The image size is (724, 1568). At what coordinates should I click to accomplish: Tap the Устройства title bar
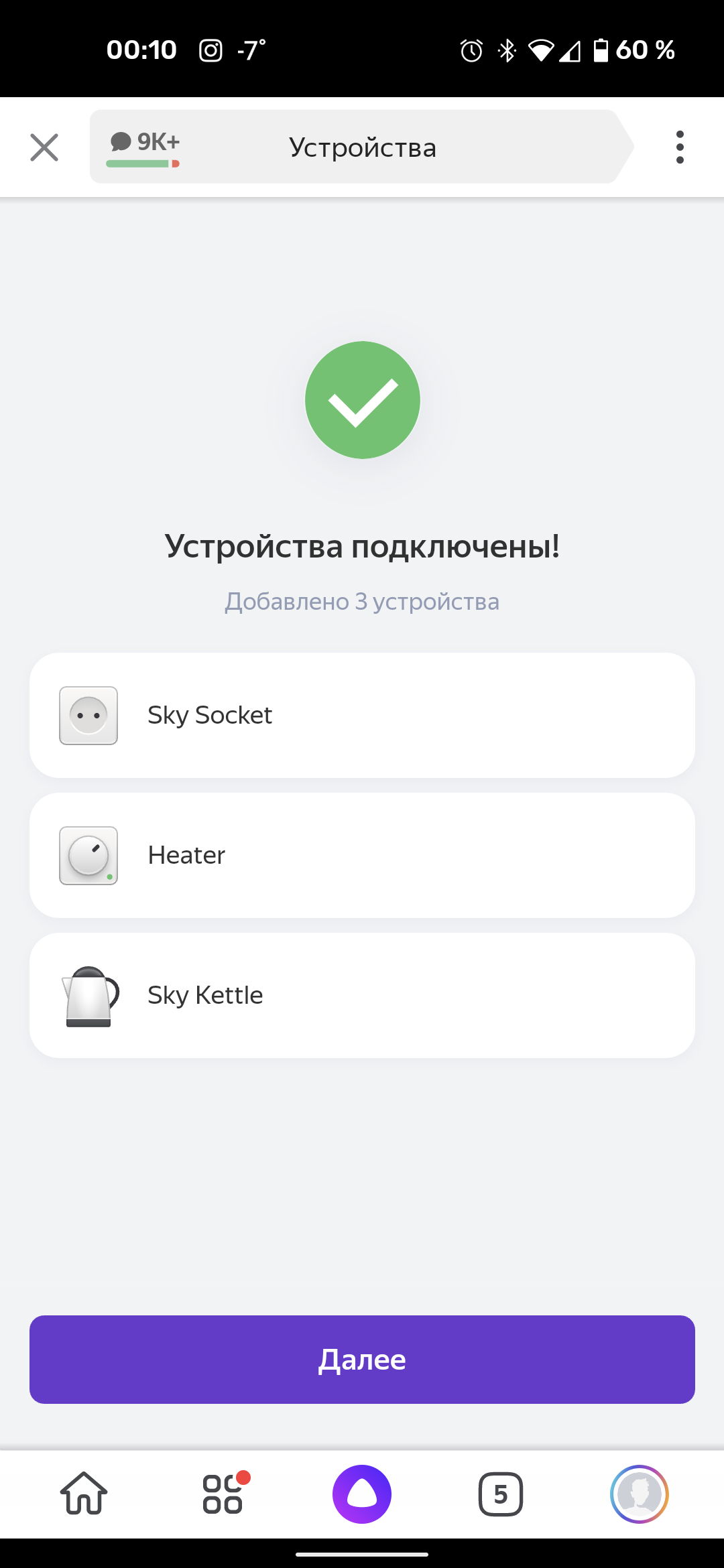pyautogui.click(x=362, y=147)
